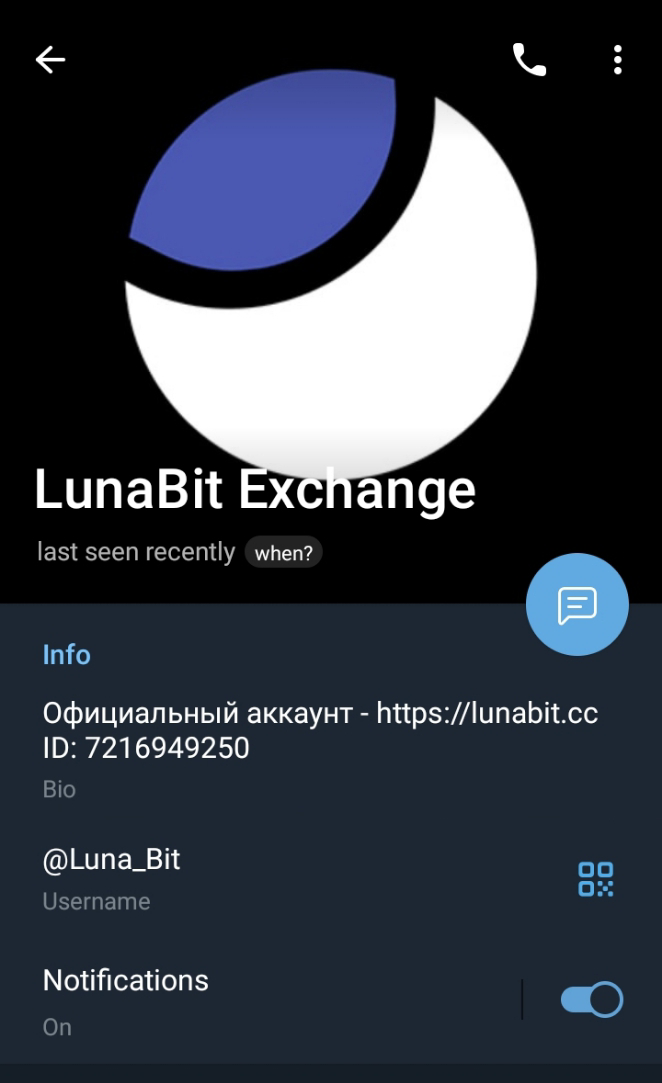Start a voice call with LunaBit Exchange
Screen dimensions: 662x1083
pyautogui.click(x=529, y=60)
